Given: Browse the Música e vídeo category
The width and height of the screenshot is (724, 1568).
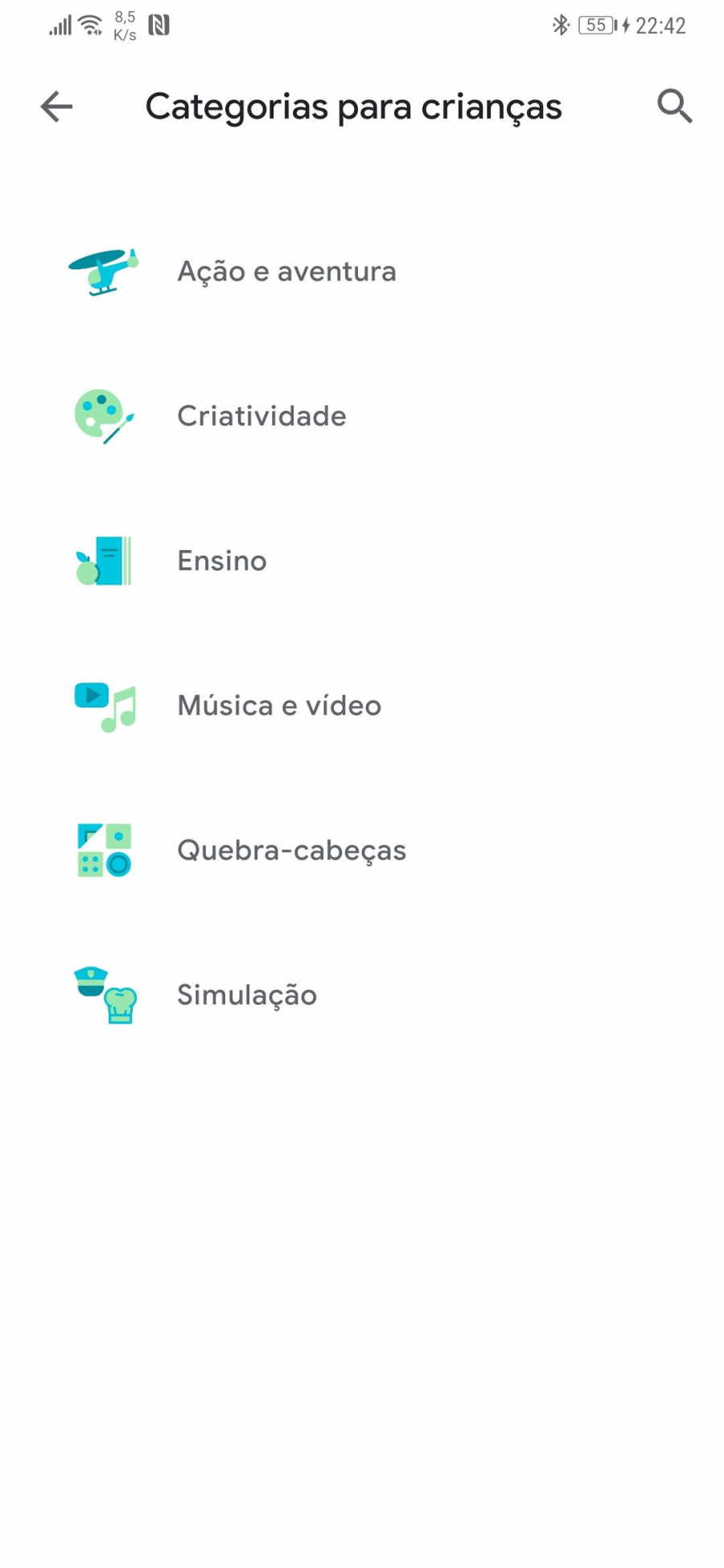Looking at the screenshot, I should [x=362, y=706].
